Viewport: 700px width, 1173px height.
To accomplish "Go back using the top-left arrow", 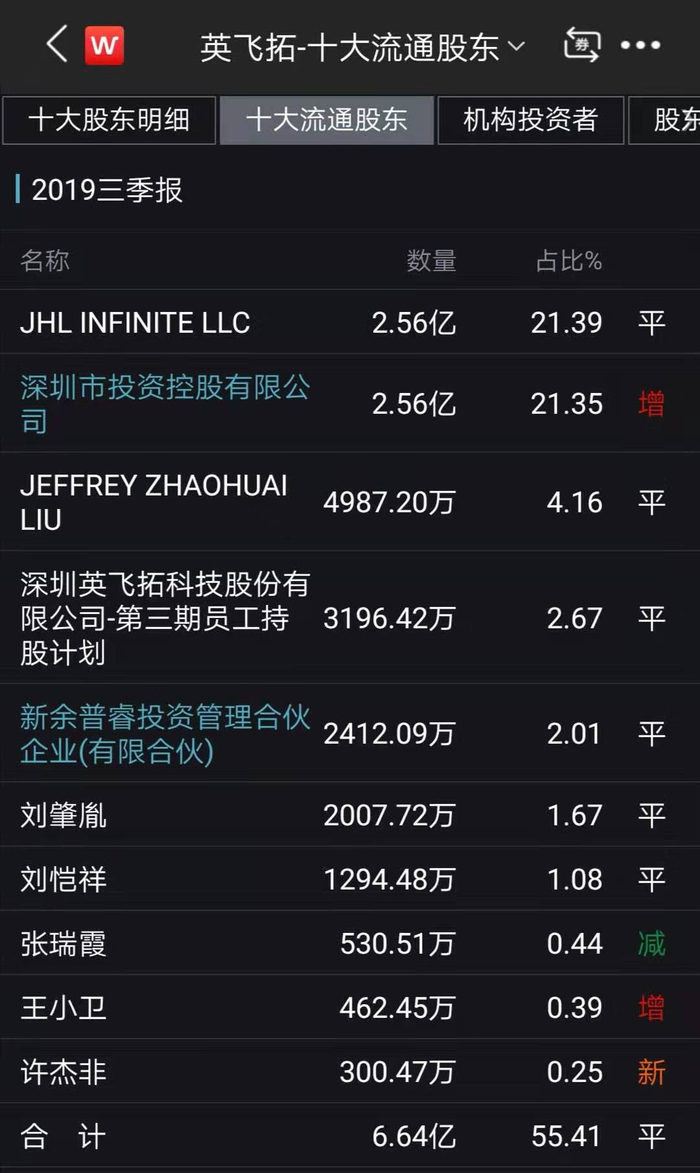I will point(57,45).
